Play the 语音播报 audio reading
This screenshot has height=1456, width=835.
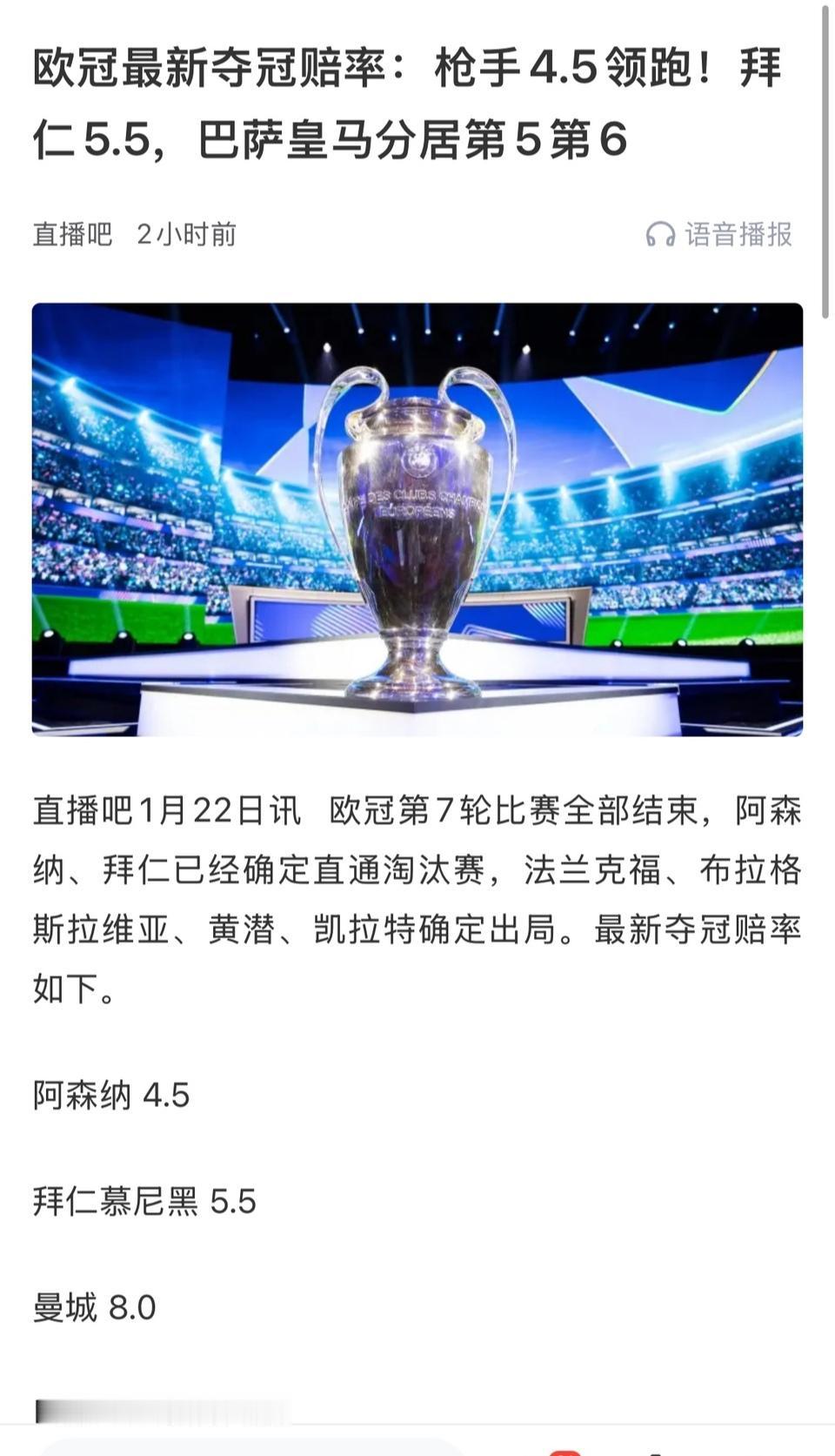tap(719, 234)
